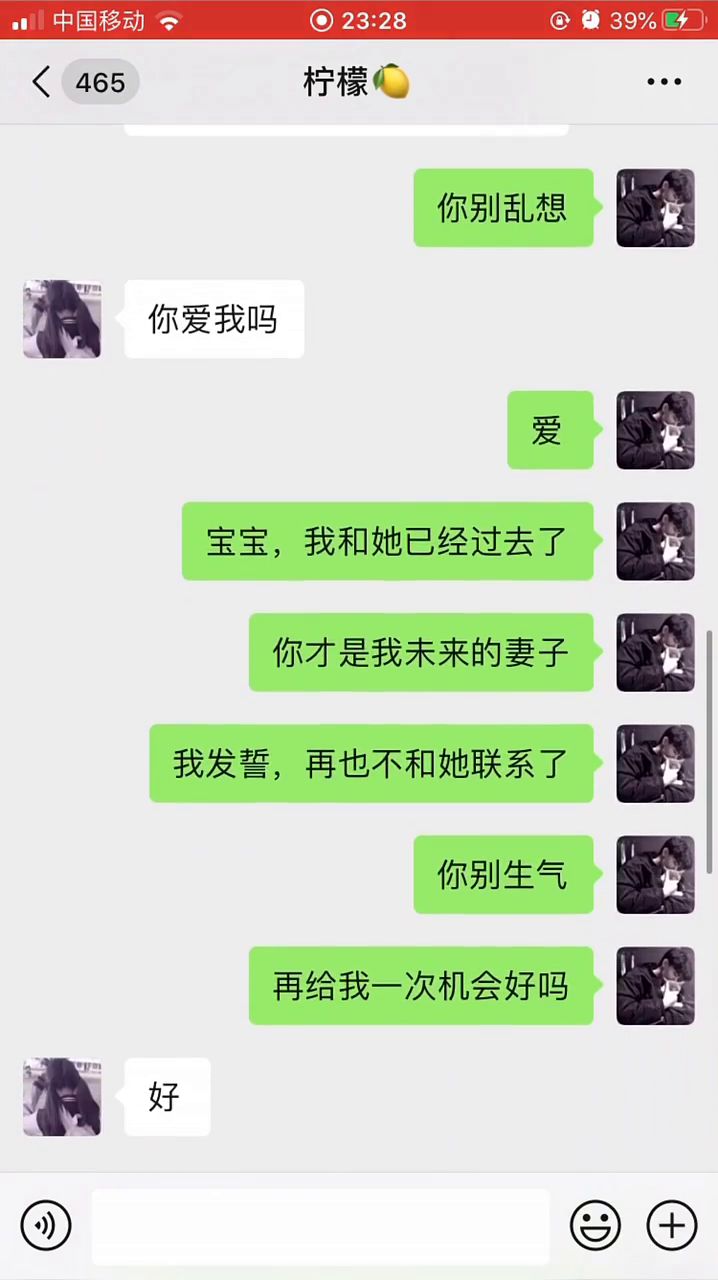Open contact avatar beside 好 message

point(62,1097)
